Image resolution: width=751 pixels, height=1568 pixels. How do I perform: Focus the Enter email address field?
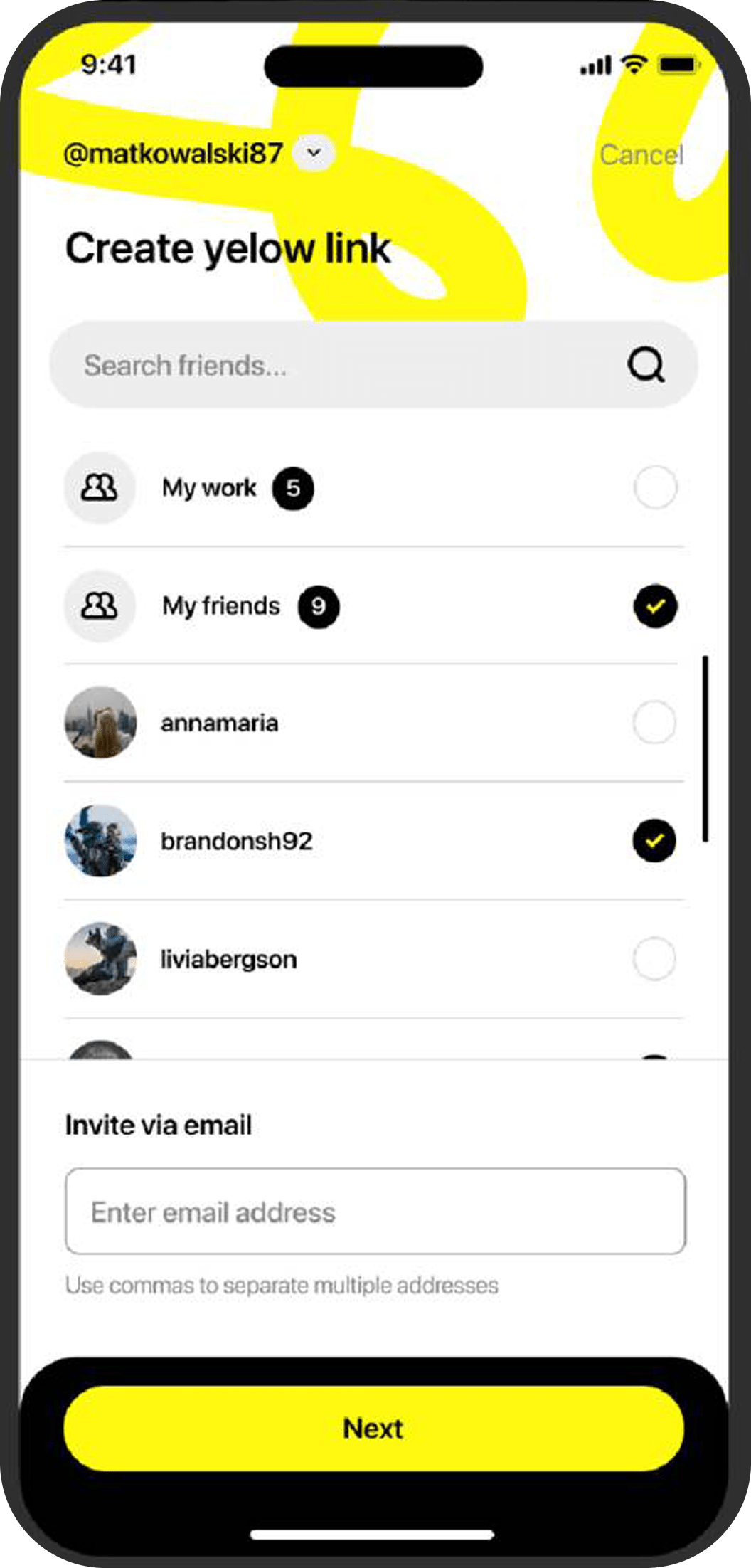pyautogui.click(x=375, y=1212)
